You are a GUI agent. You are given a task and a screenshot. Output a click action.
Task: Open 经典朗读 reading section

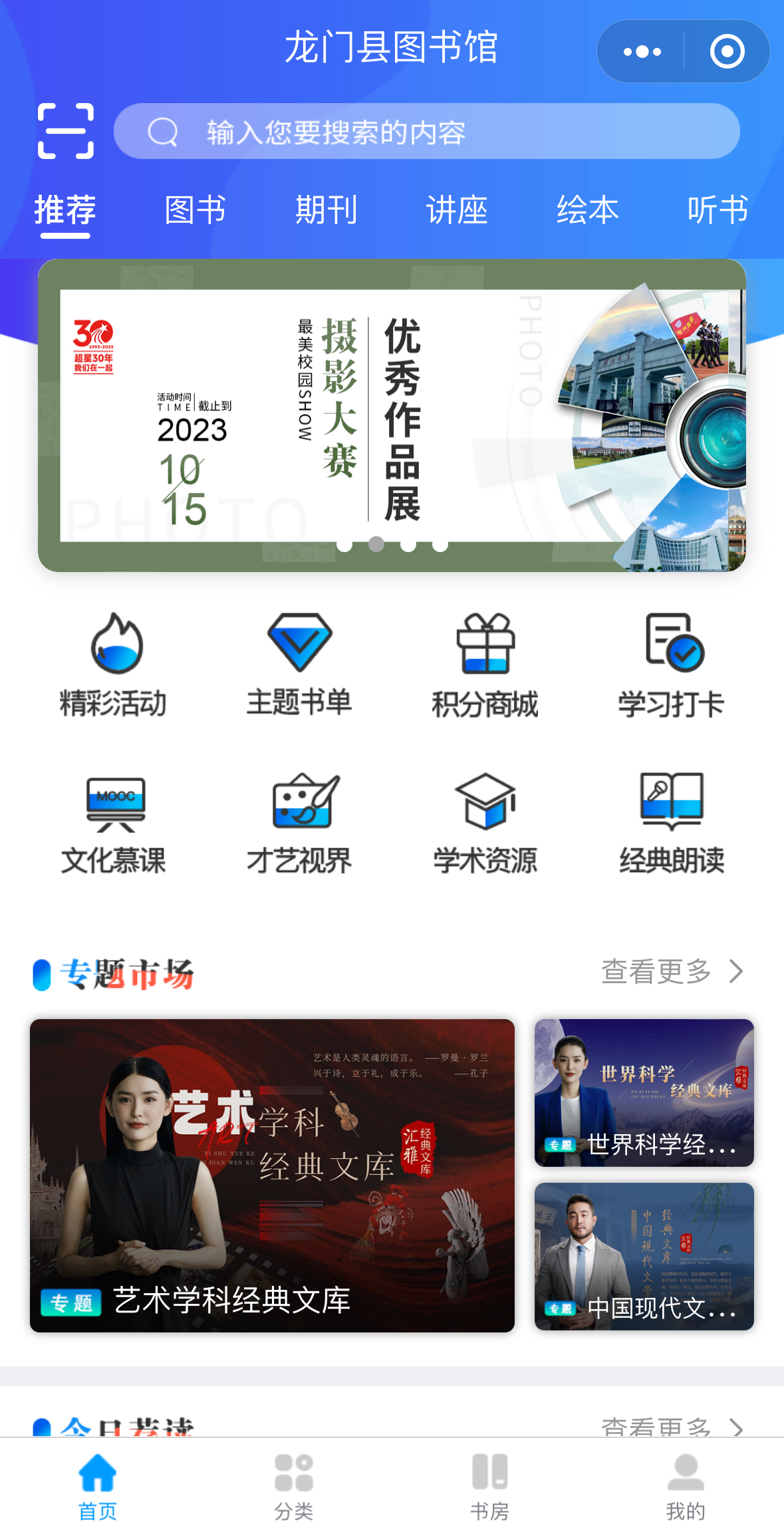click(x=672, y=824)
